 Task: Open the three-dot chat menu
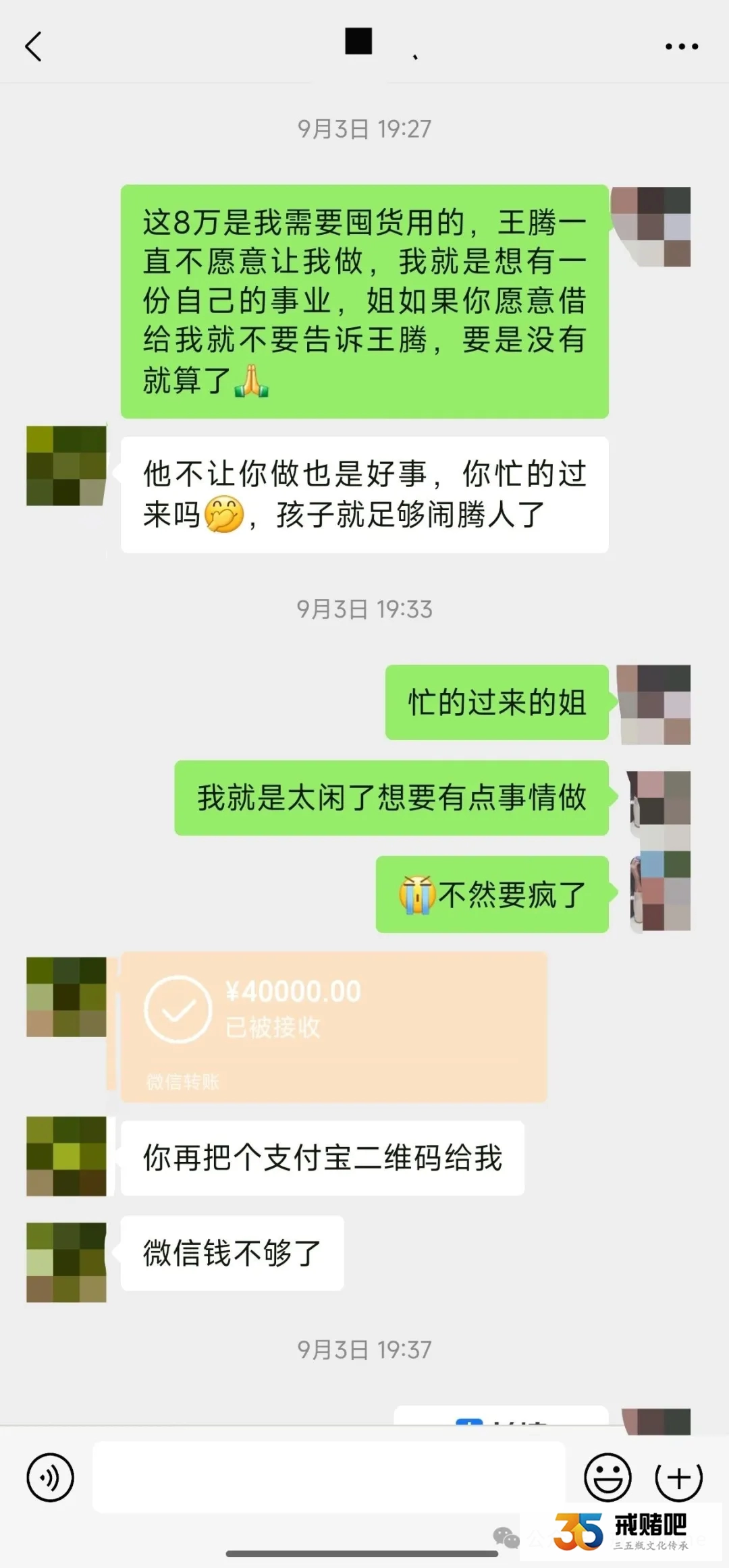pyautogui.click(x=681, y=47)
